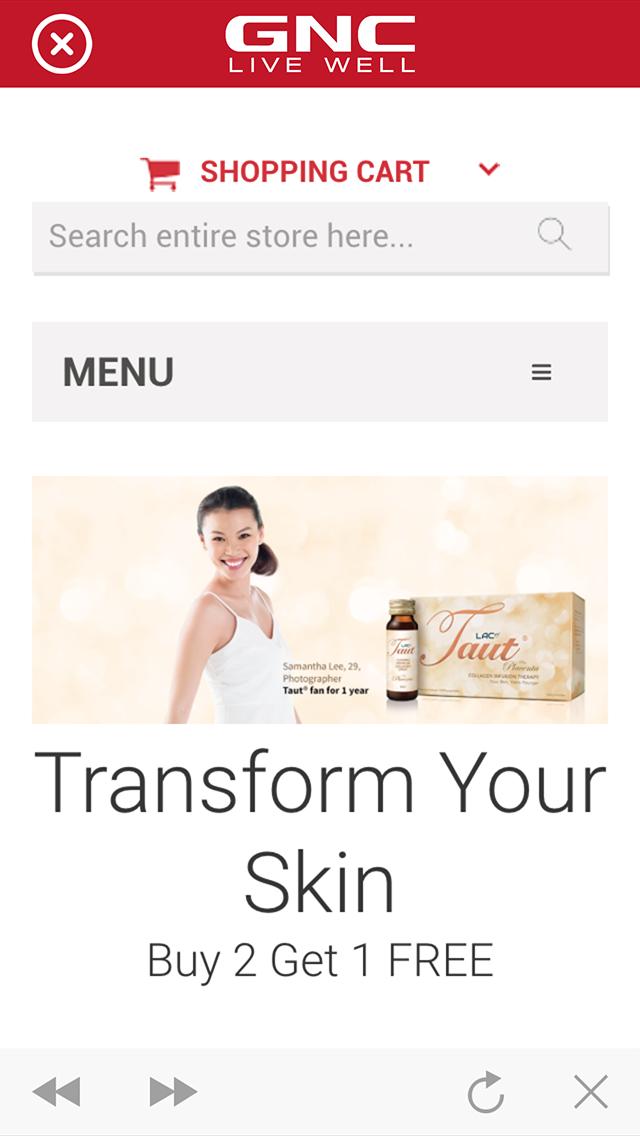This screenshot has width=640, height=1136.
Task: Tap the magnifier search icon
Action: coord(553,235)
